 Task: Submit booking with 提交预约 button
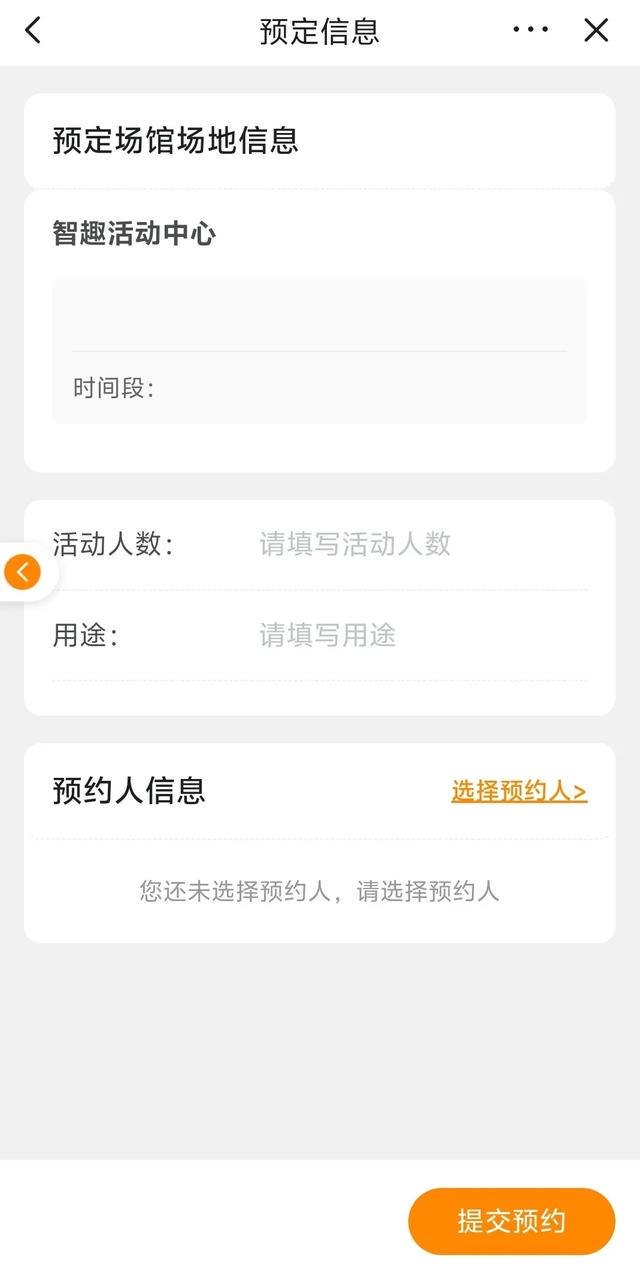point(511,1221)
